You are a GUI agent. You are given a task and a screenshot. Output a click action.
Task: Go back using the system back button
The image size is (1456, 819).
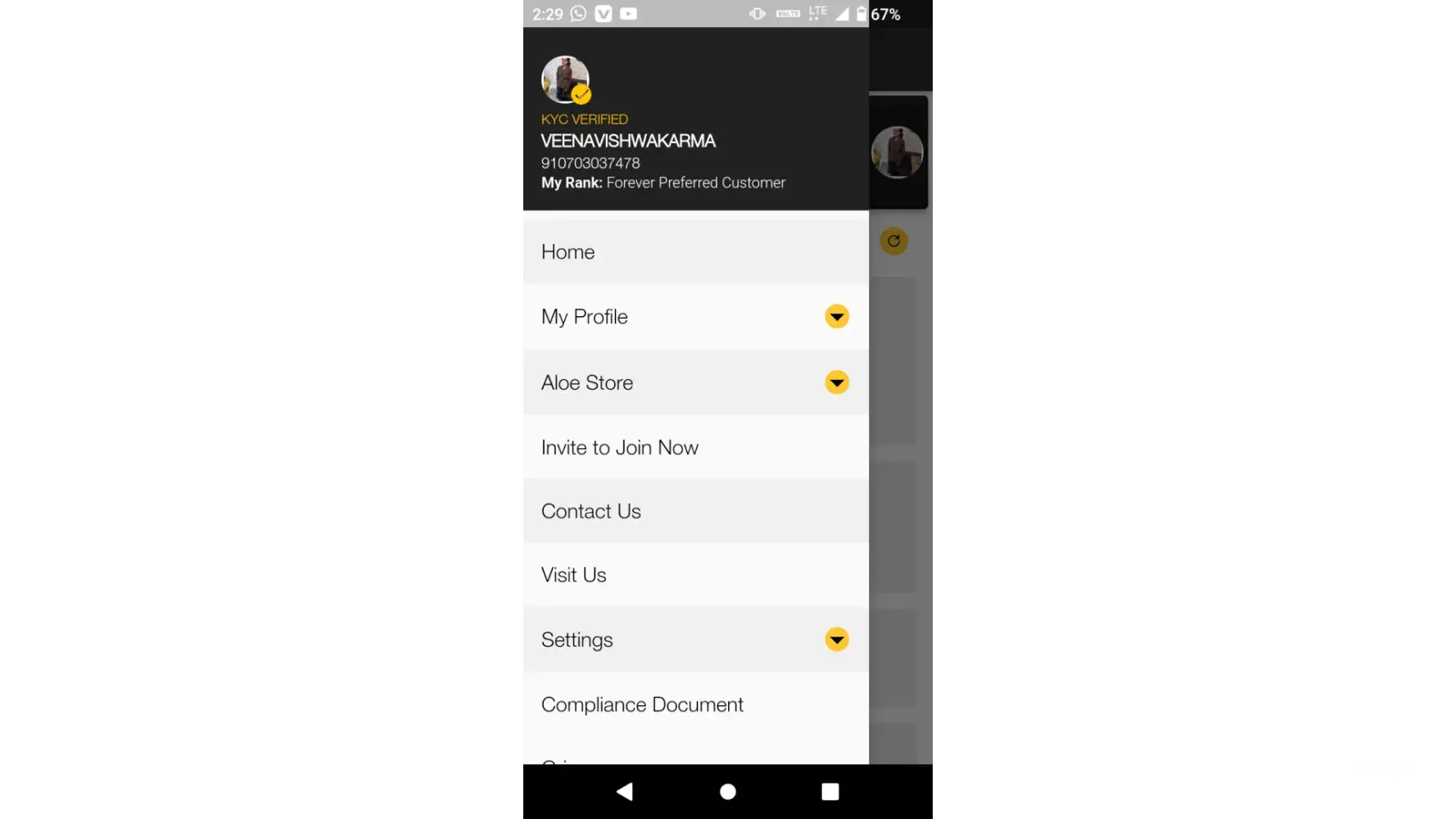(625, 791)
